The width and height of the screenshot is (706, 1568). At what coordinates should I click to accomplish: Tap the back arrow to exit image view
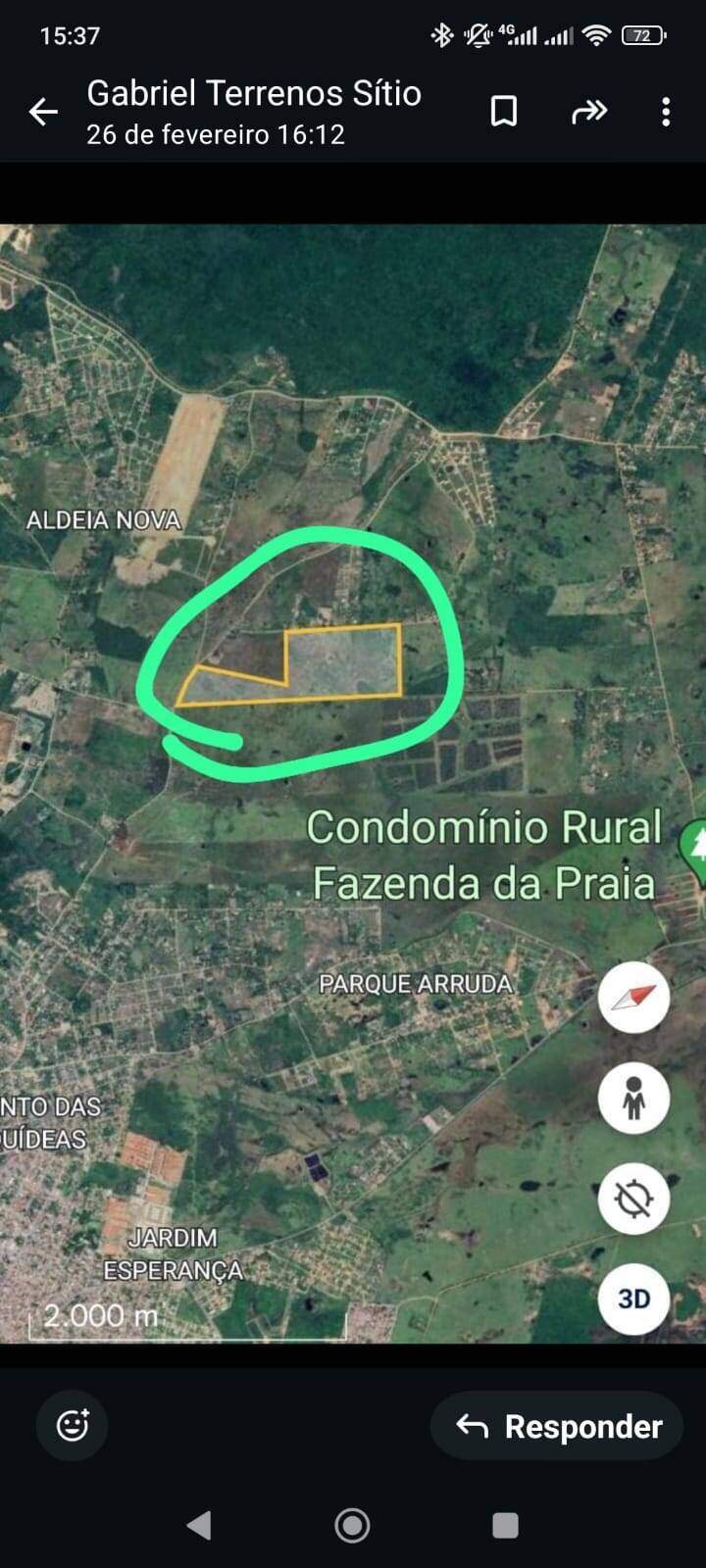[42, 112]
